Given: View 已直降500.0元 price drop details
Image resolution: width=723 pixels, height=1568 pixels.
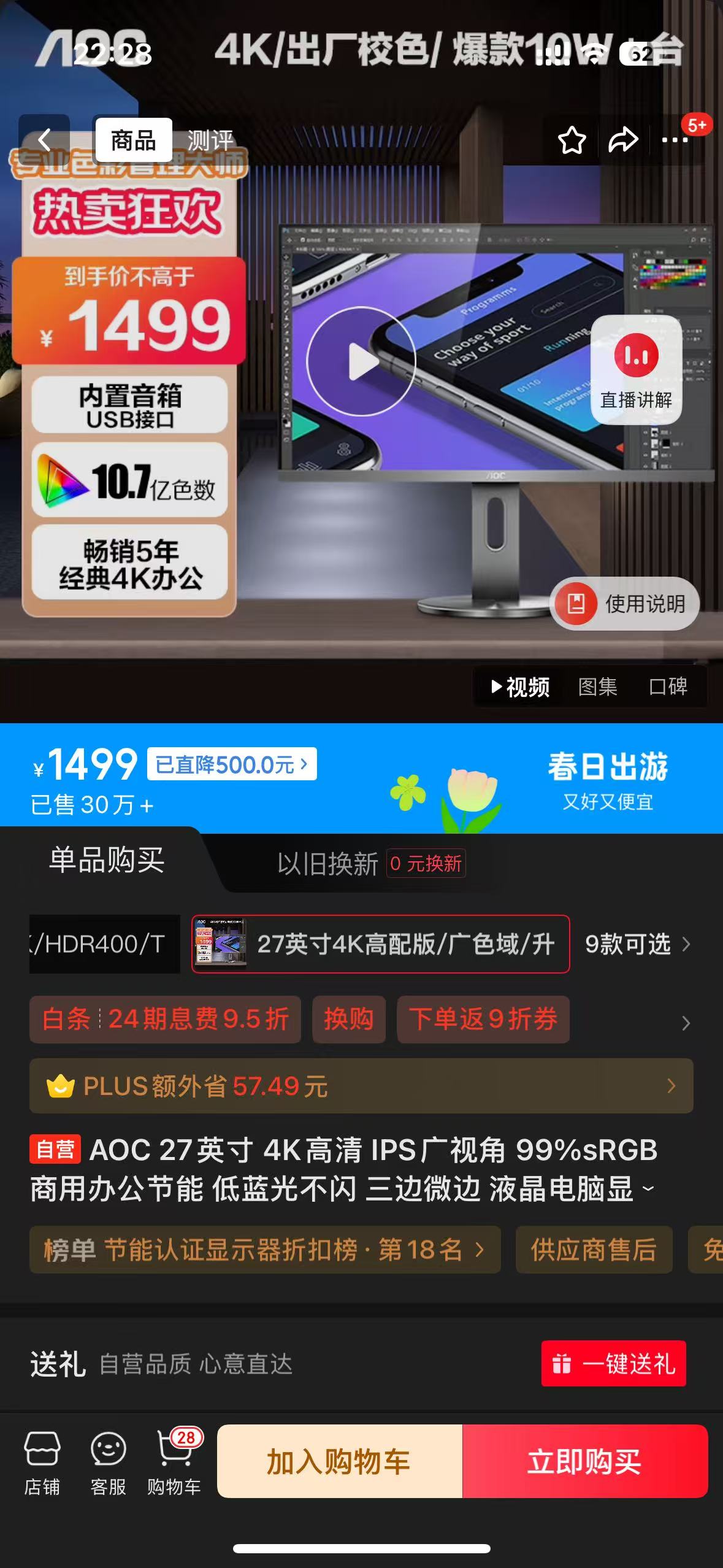Looking at the screenshot, I should (x=231, y=764).
